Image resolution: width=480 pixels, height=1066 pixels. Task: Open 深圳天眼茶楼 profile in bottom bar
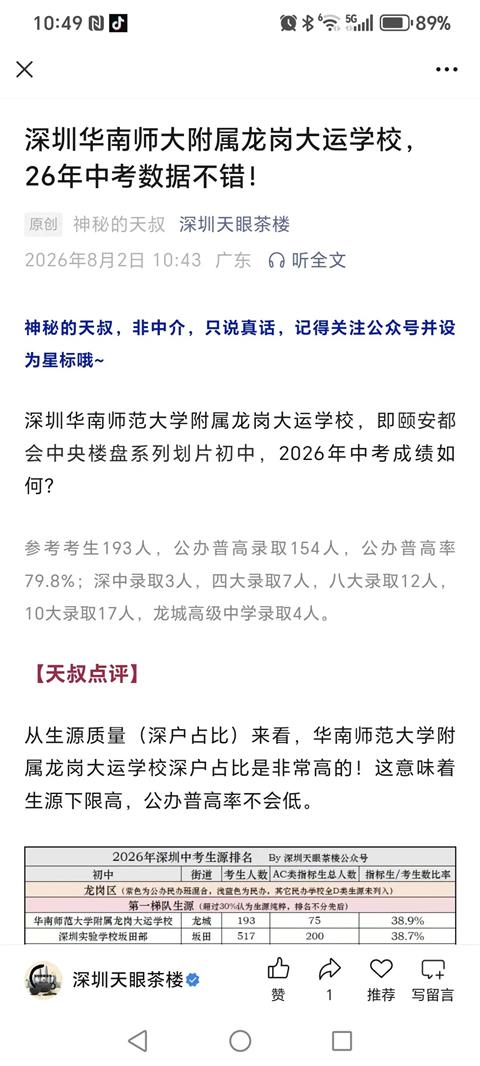112,980
